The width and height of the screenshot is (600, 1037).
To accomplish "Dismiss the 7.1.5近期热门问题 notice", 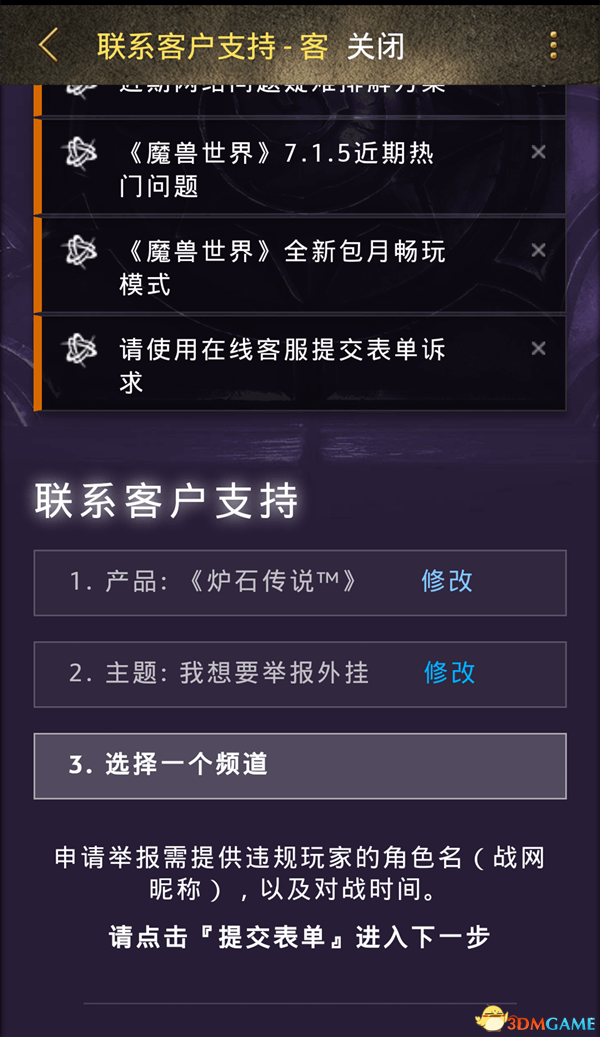I will click(538, 152).
